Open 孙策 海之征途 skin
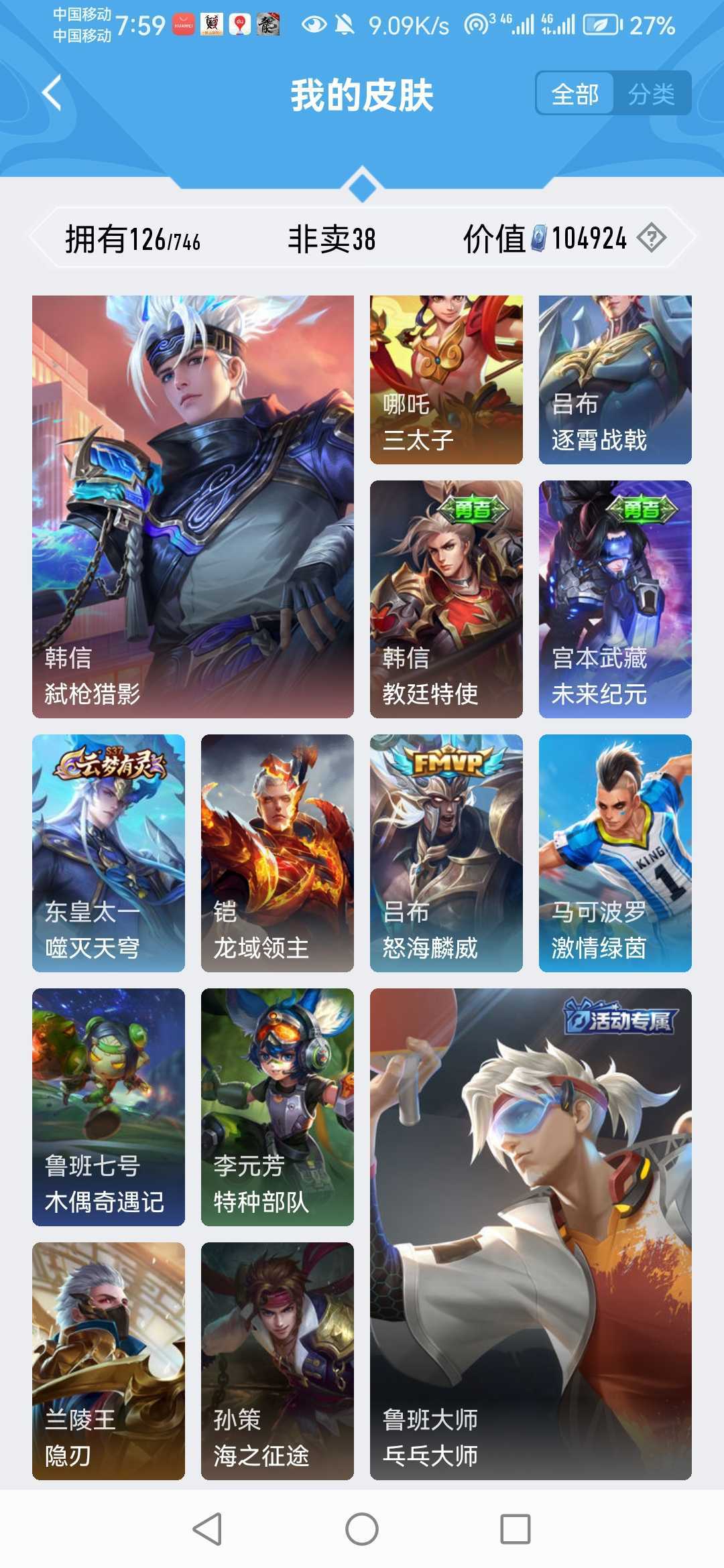724x1568 pixels. (x=277, y=1360)
